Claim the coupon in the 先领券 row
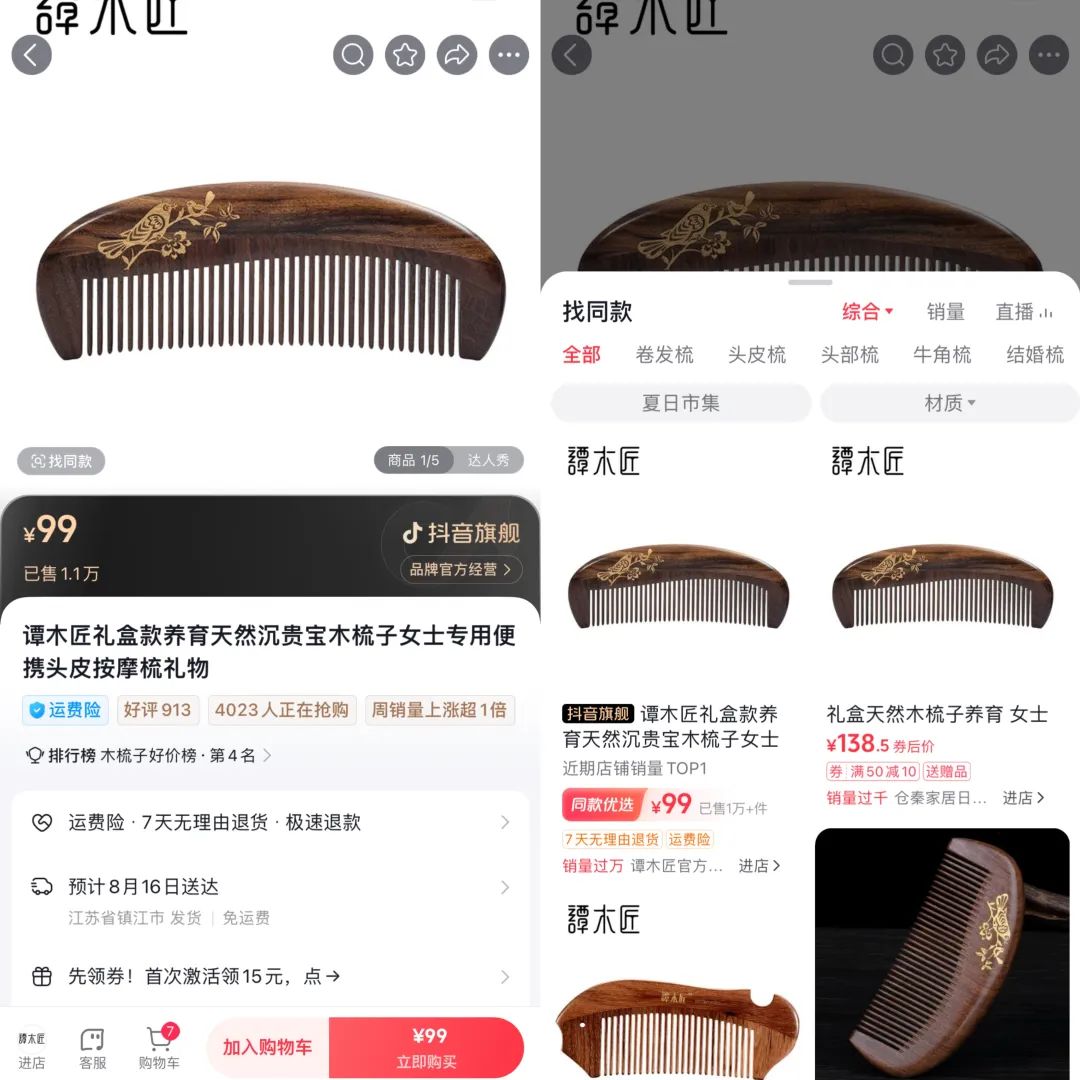Viewport: 1080px width, 1080px height. (270, 976)
